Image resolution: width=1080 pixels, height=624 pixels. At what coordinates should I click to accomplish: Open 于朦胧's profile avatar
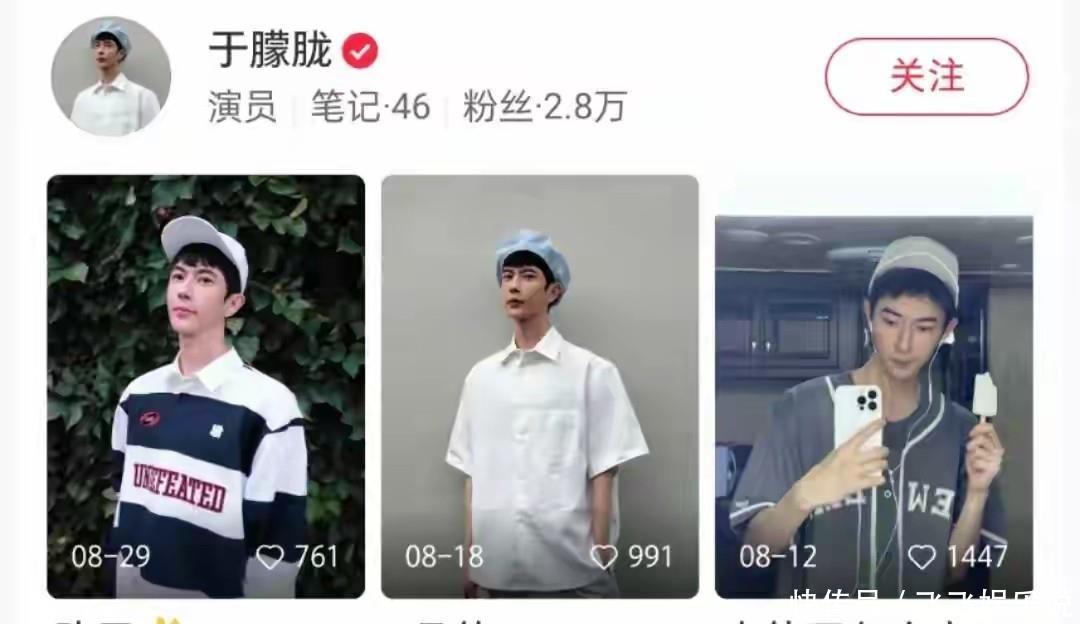[111, 77]
